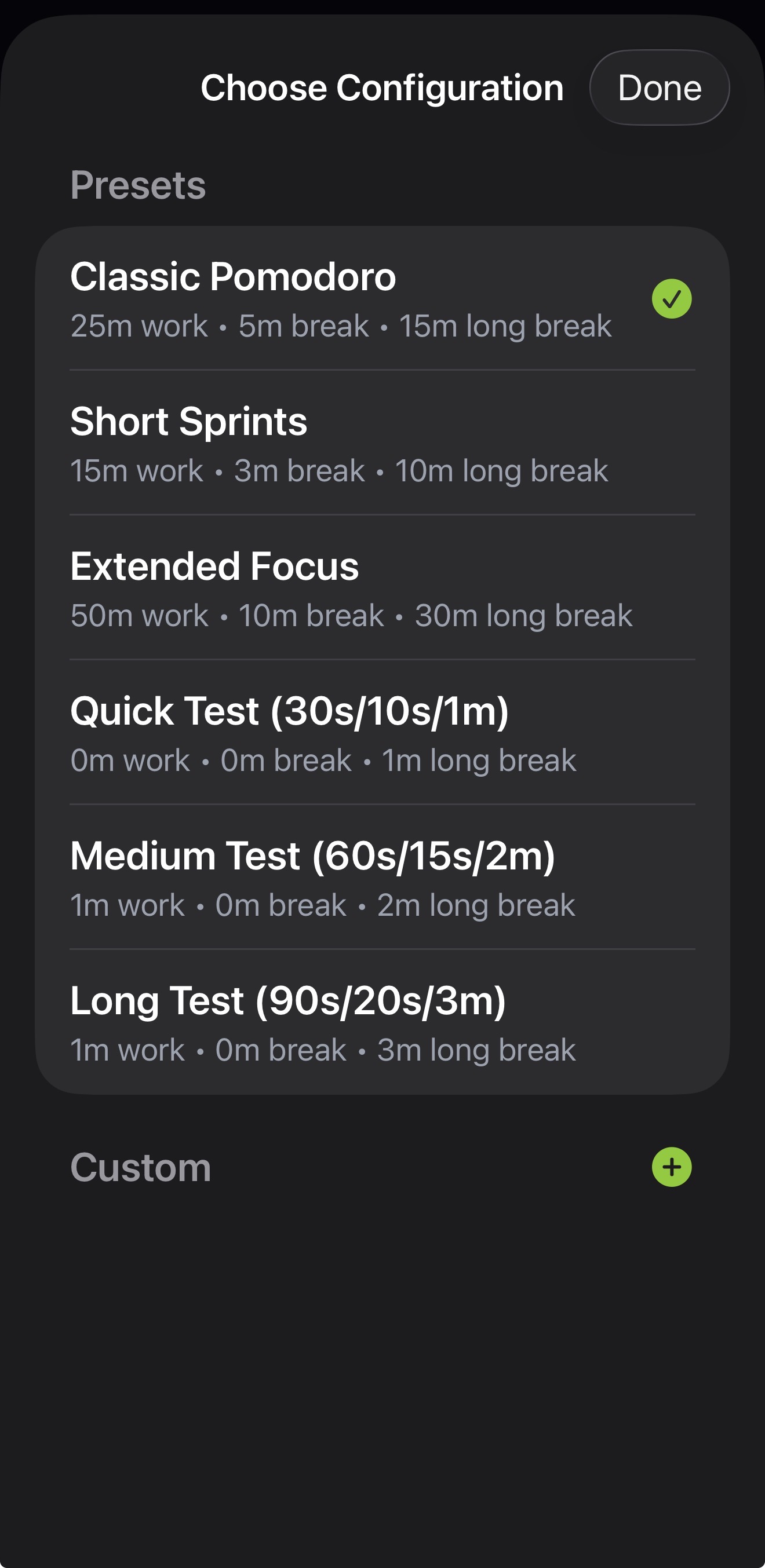Tap Done to close configuration
Viewport: 765px width, 1568px height.
tap(659, 87)
